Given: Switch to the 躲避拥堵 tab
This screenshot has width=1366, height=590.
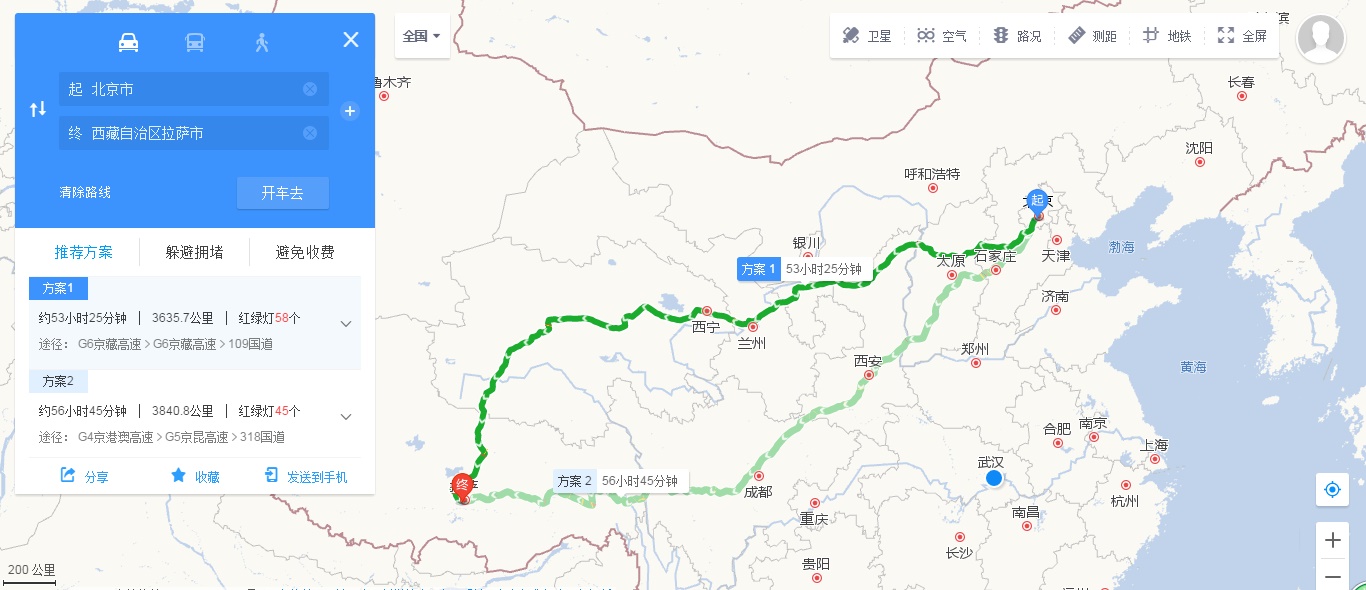Looking at the screenshot, I should [x=194, y=252].
